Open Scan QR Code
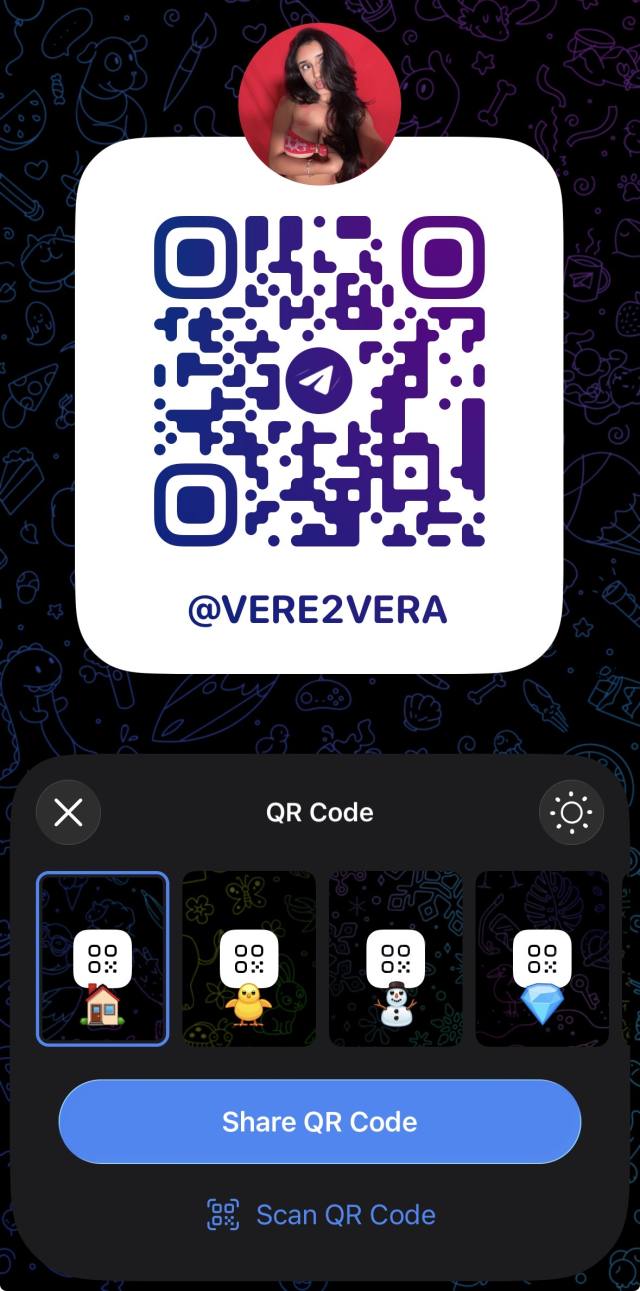640x1291 pixels. tap(320, 1214)
